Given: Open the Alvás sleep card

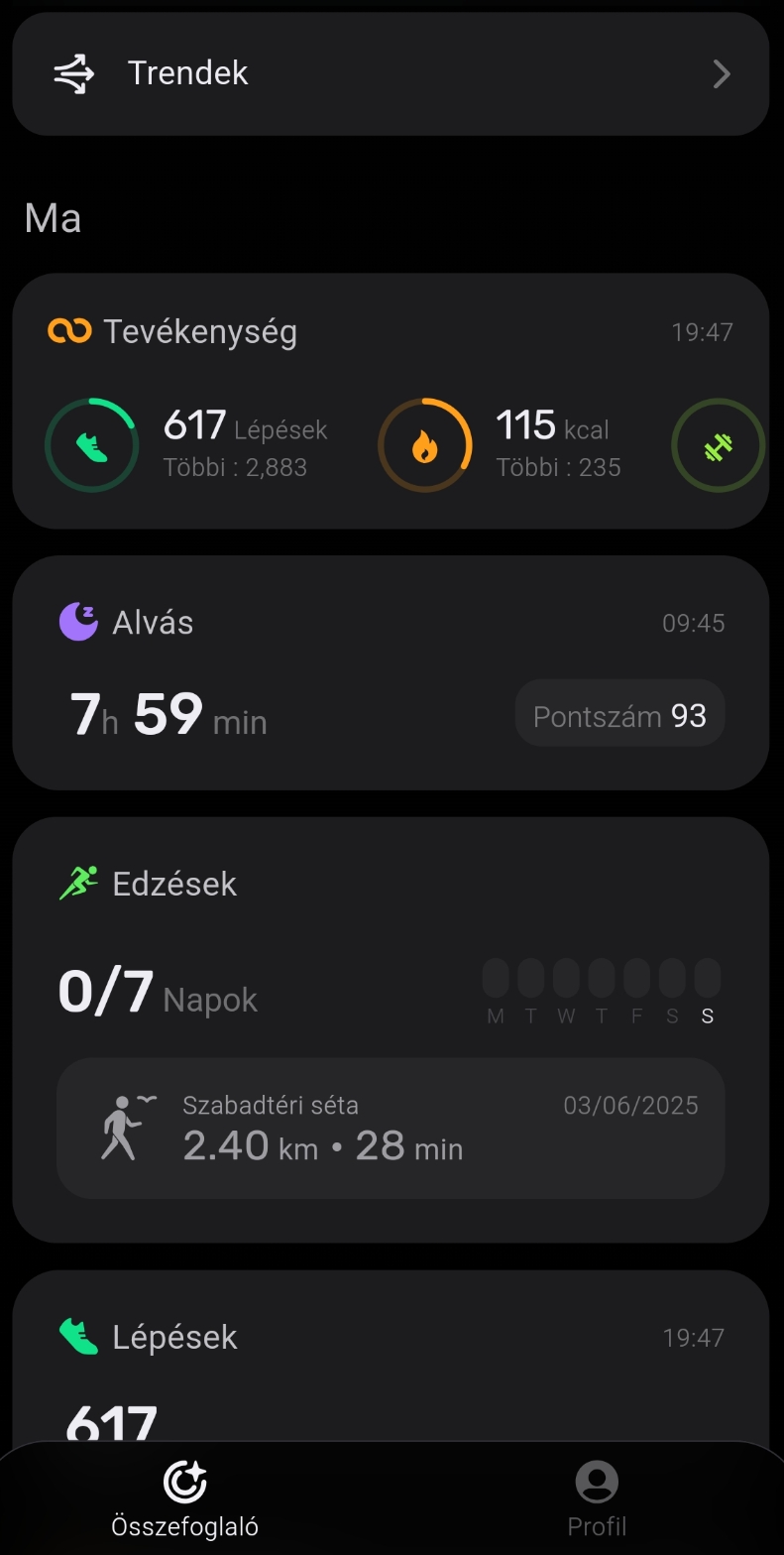Looking at the screenshot, I should [x=391, y=672].
